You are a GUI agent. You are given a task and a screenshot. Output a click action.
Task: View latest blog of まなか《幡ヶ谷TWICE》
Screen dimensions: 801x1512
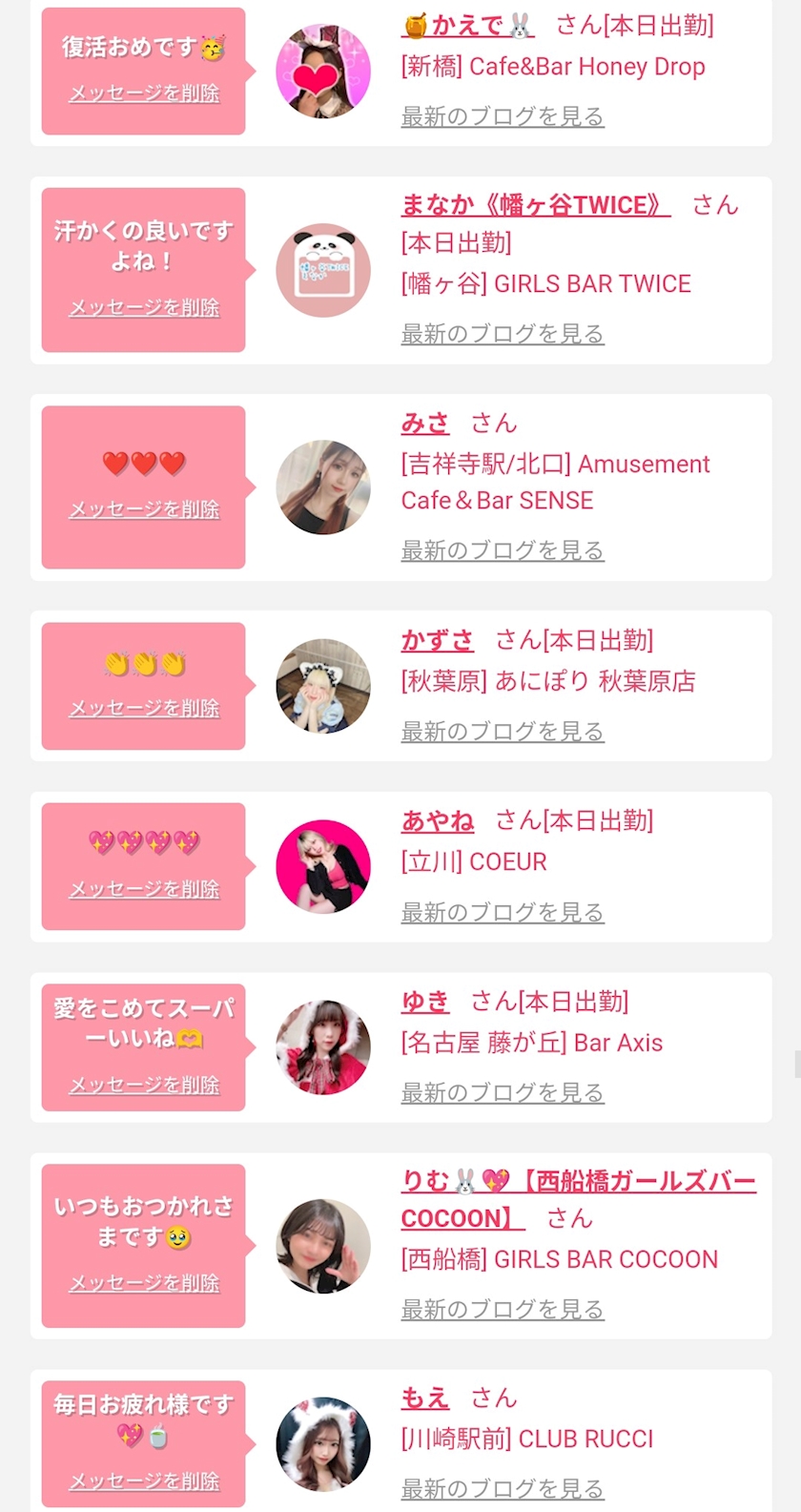coord(503,334)
